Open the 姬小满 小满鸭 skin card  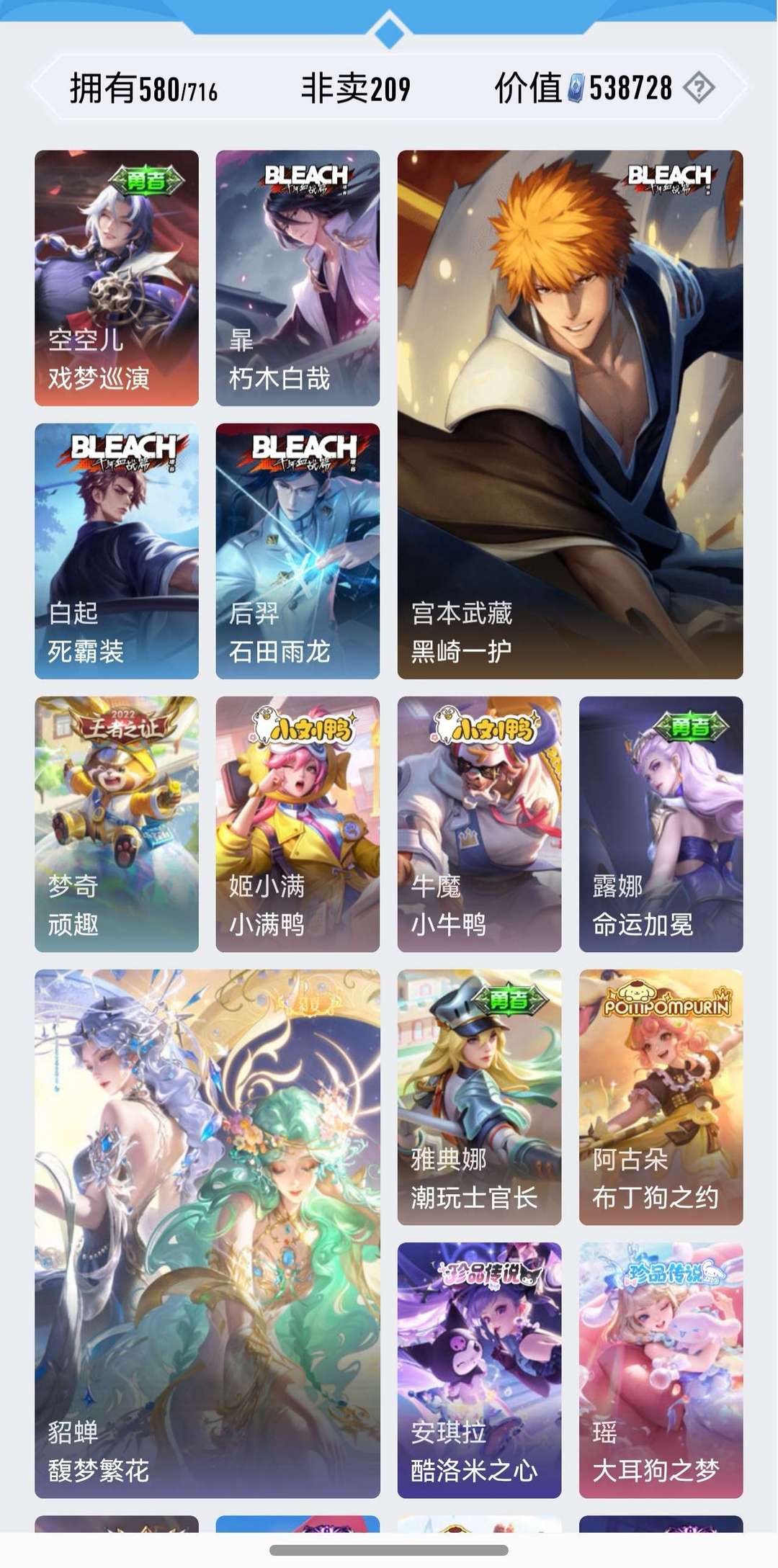298,824
